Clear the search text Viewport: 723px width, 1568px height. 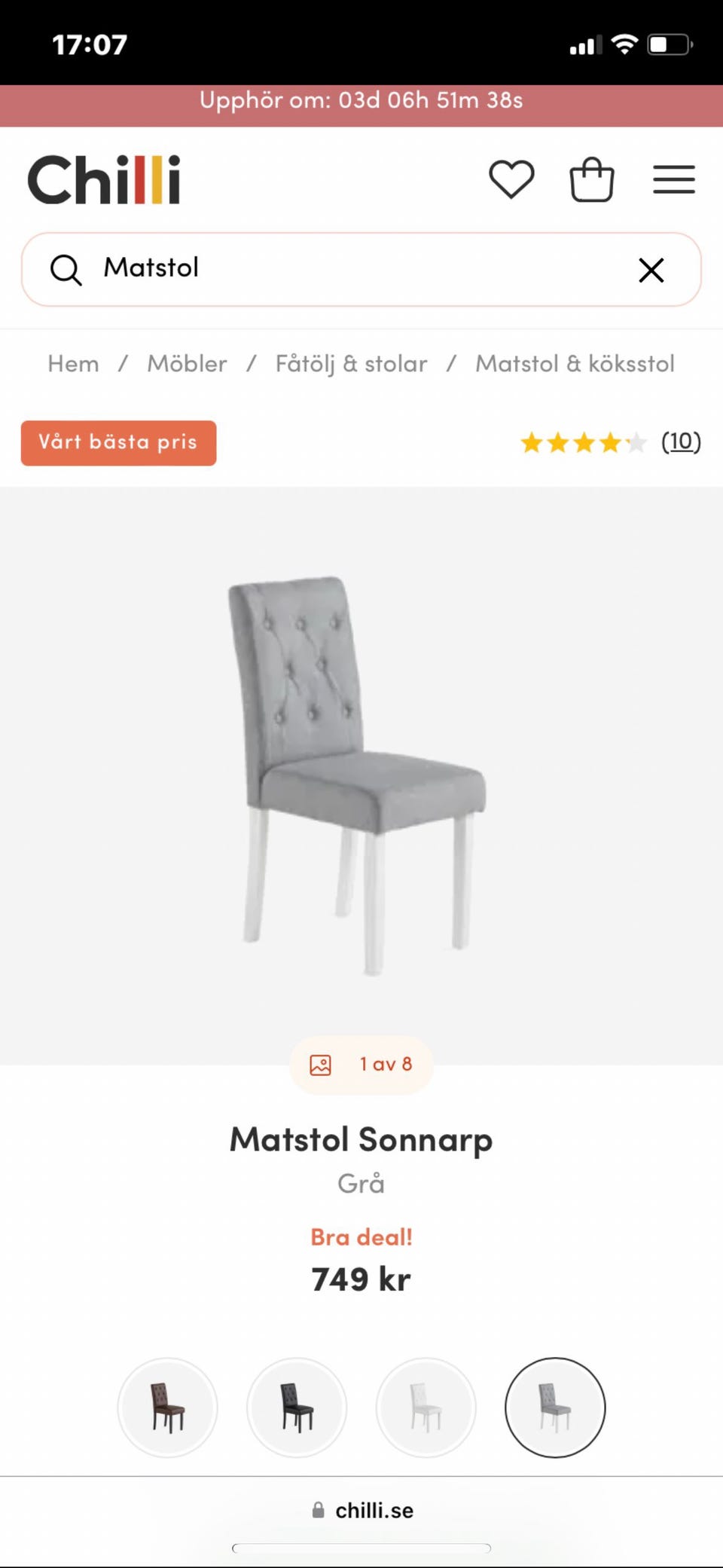click(651, 270)
